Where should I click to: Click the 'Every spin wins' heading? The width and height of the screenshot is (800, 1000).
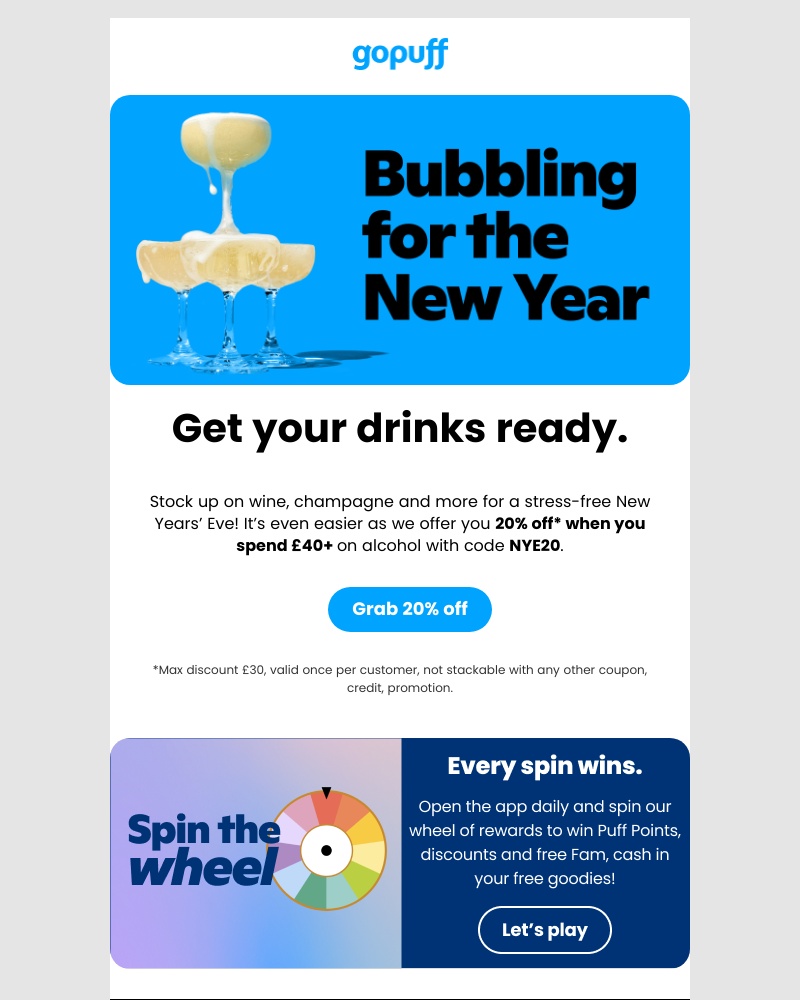click(545, 766)
